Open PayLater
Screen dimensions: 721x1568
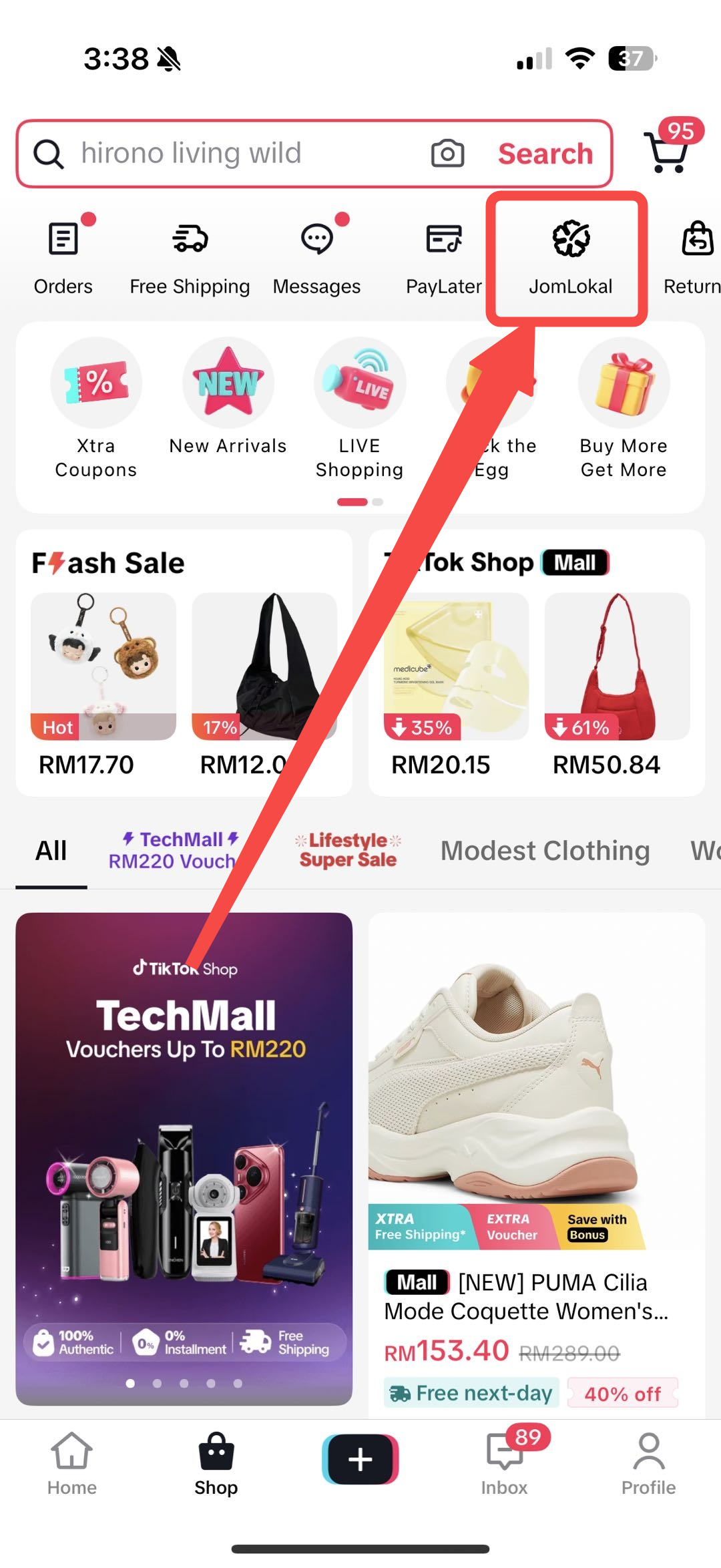click(444, 257)
